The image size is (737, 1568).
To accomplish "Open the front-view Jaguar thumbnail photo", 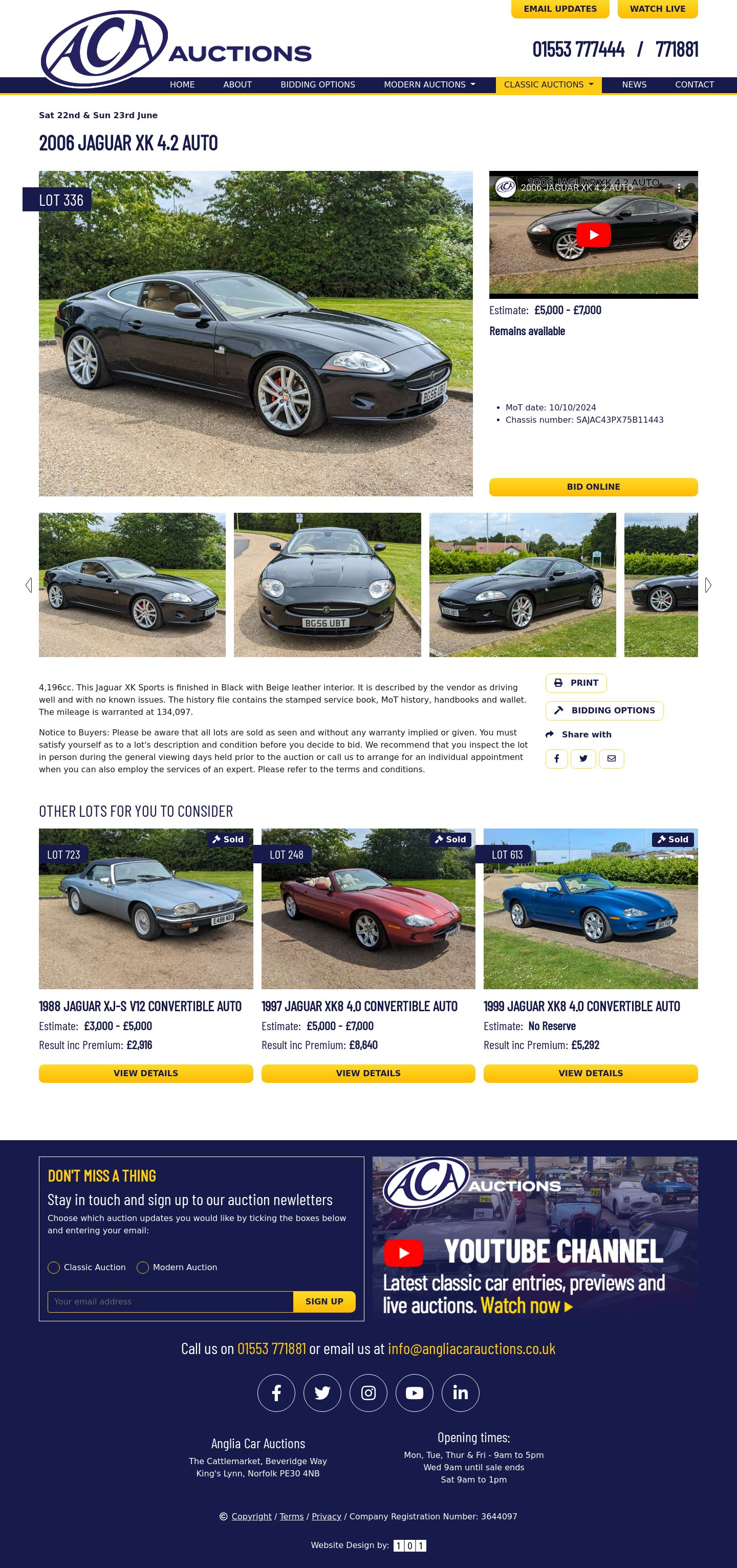I will pos(328,584).
